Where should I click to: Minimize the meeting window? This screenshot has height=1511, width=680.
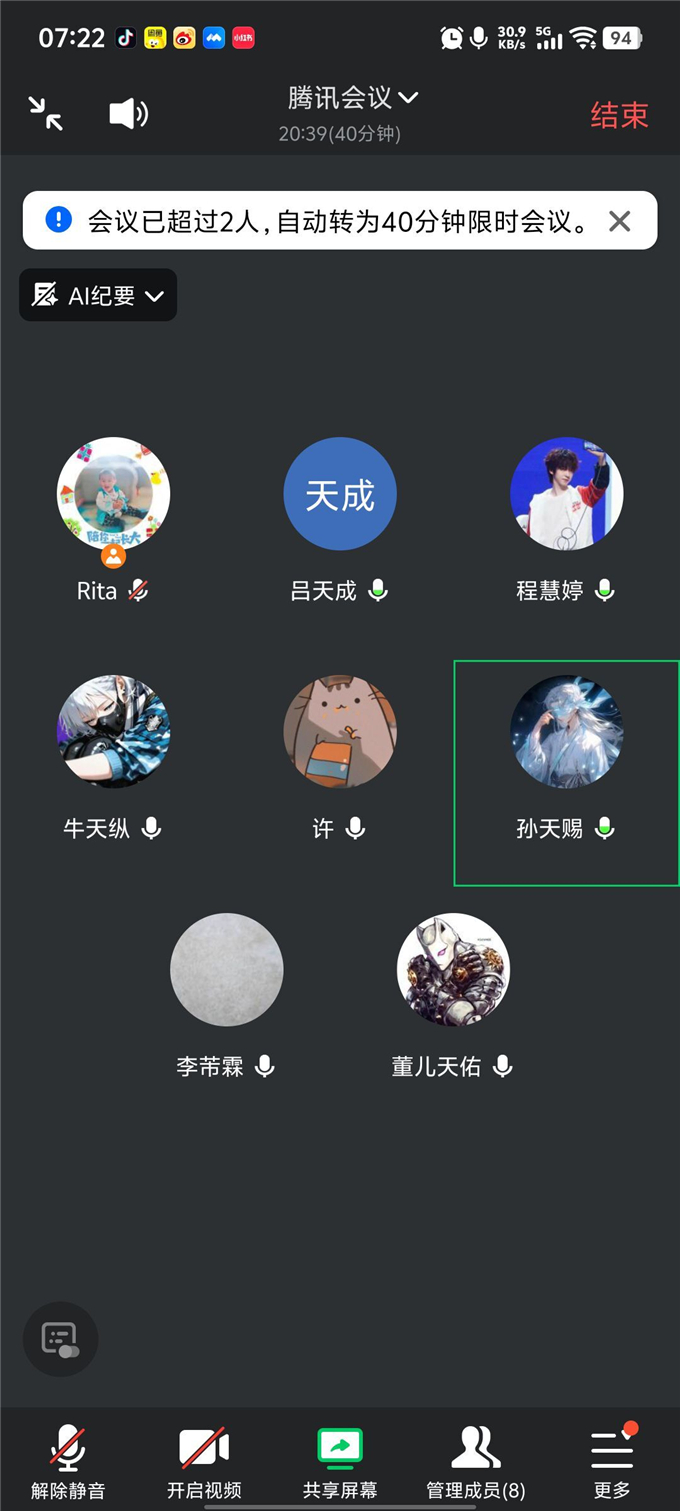[46, 114]
